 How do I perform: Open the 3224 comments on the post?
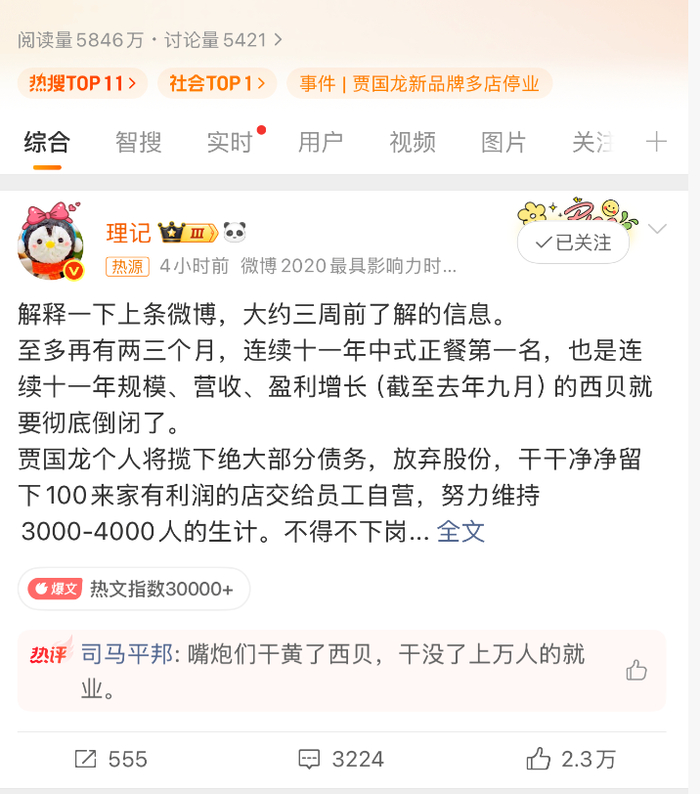pos(341,759)
